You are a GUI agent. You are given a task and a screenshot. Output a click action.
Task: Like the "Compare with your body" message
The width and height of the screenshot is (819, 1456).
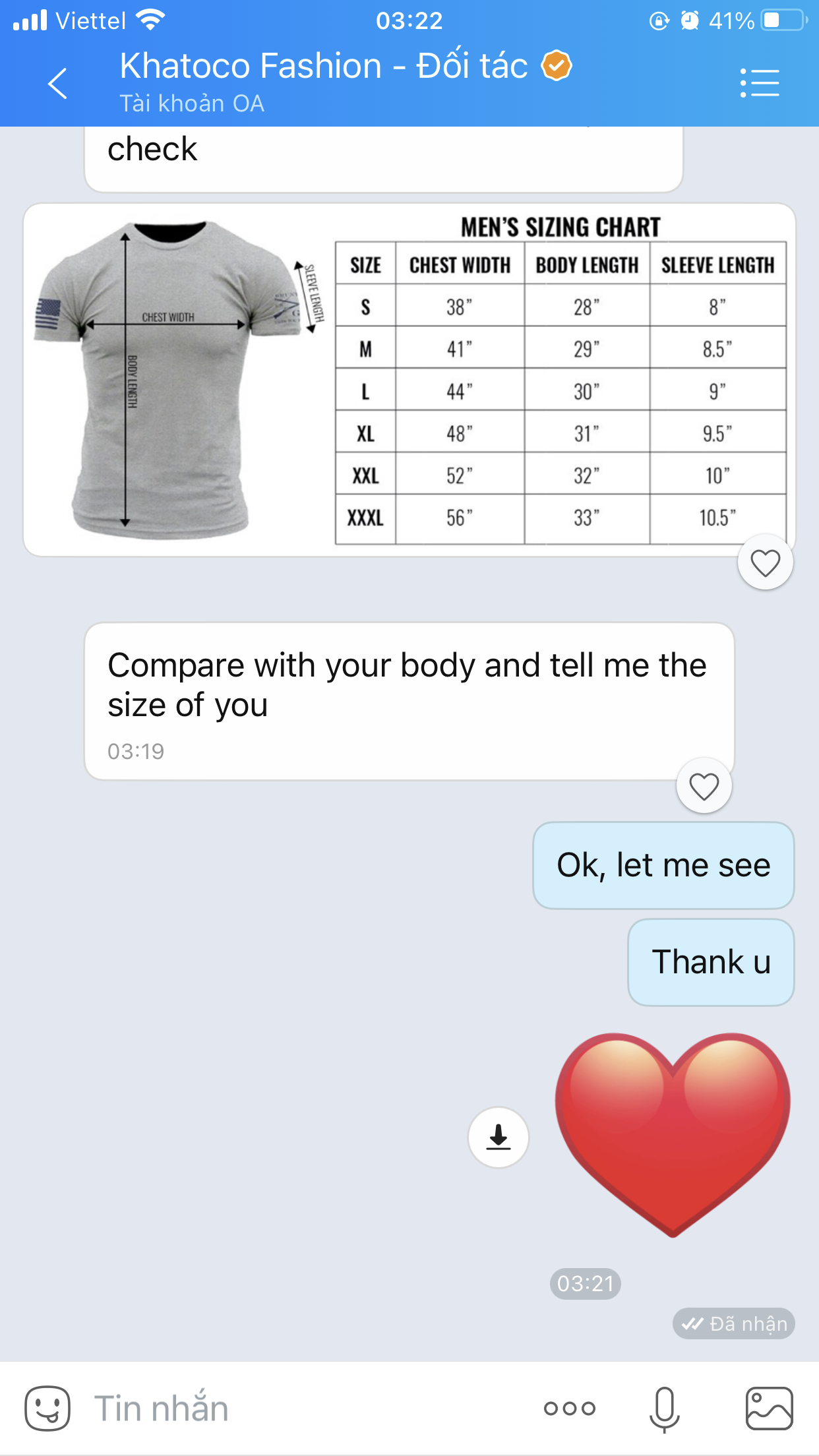coord(704,787)
